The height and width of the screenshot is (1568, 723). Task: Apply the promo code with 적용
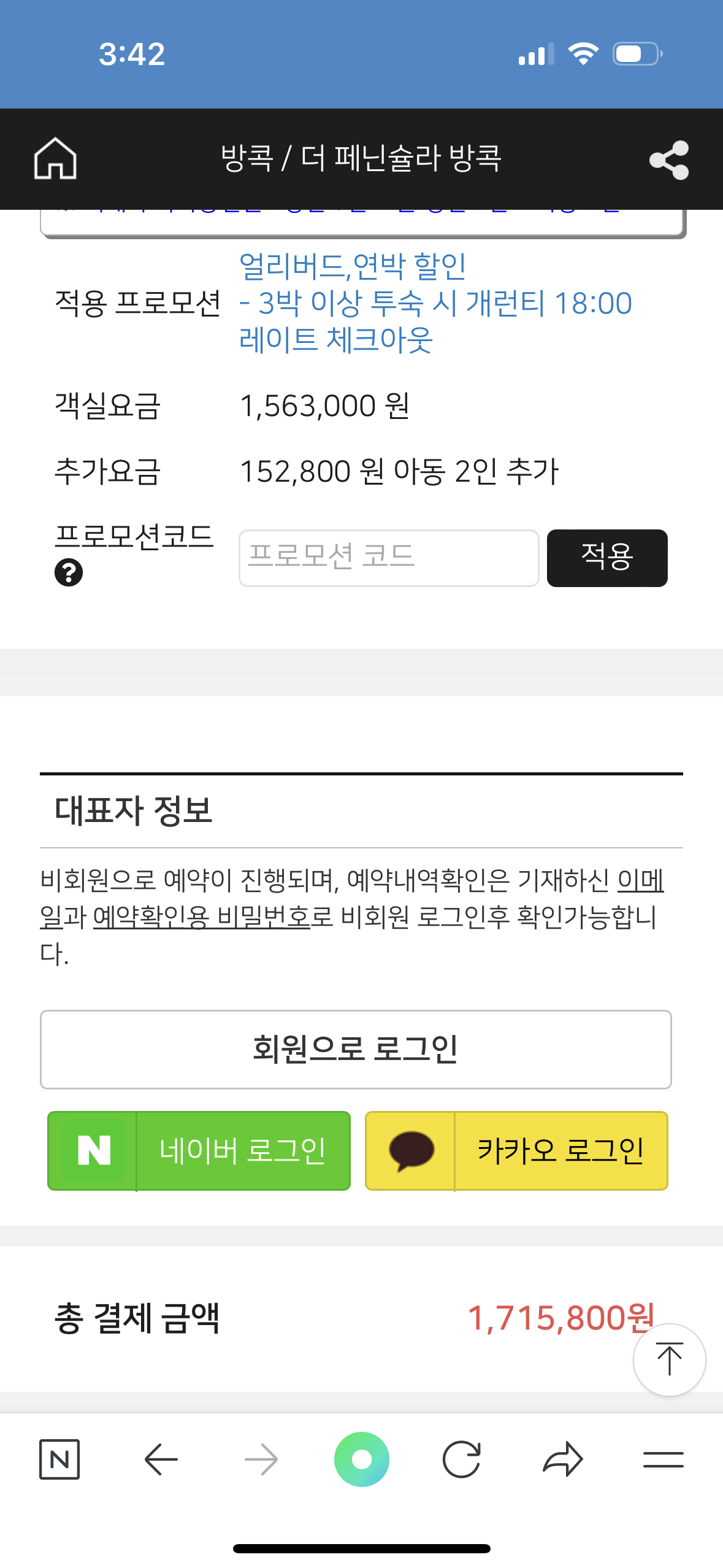607,558
